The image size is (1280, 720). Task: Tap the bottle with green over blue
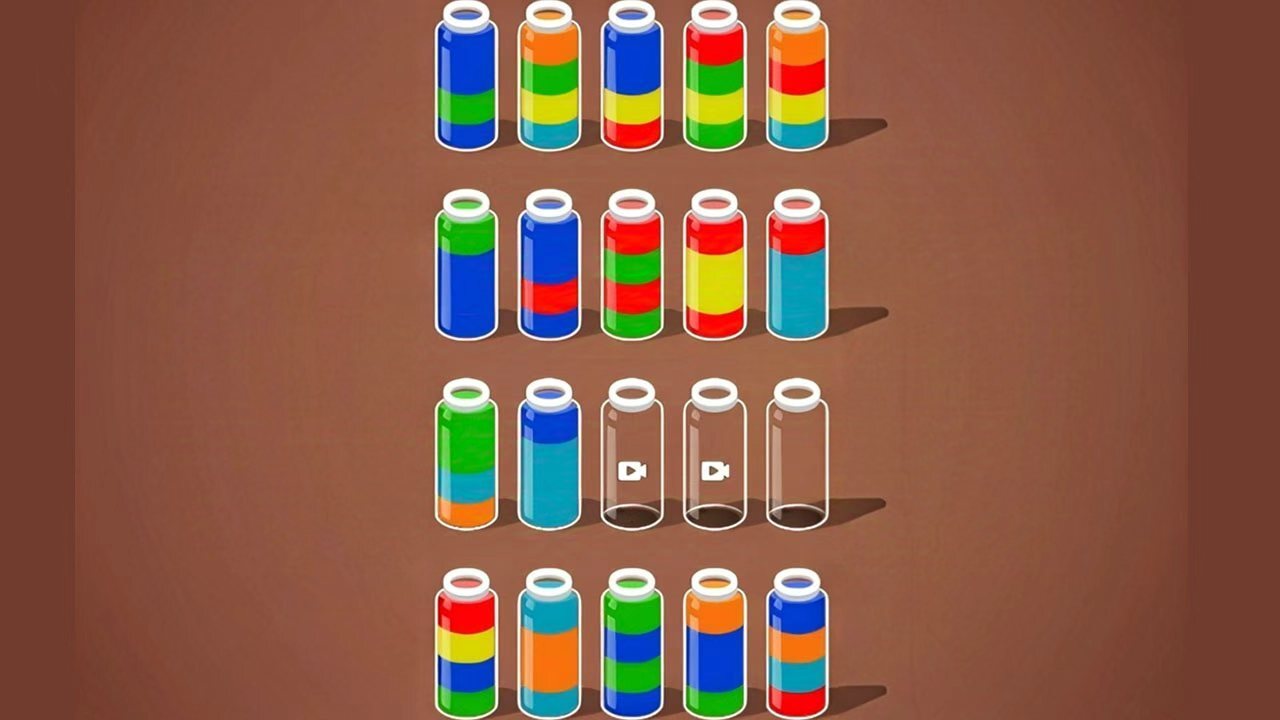(x=466, y=272)
